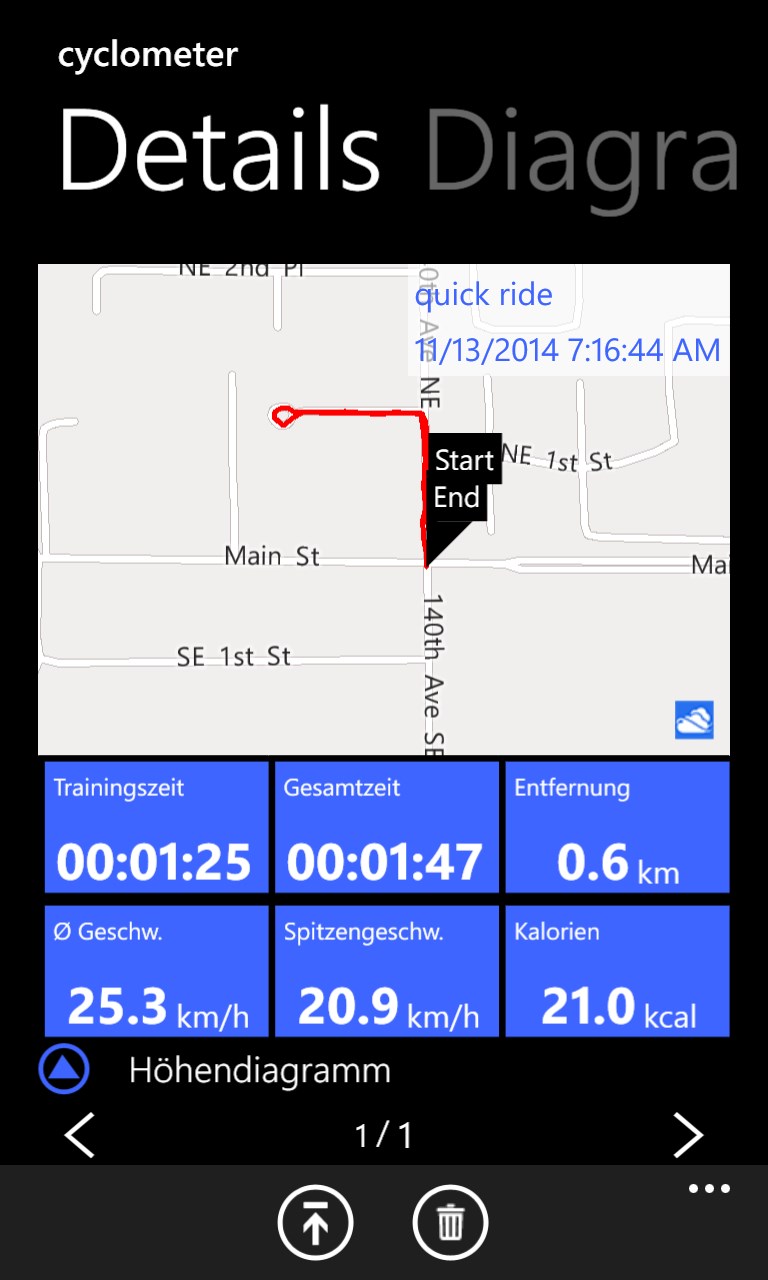Tap the Spitzengeschw. tile

386,970
